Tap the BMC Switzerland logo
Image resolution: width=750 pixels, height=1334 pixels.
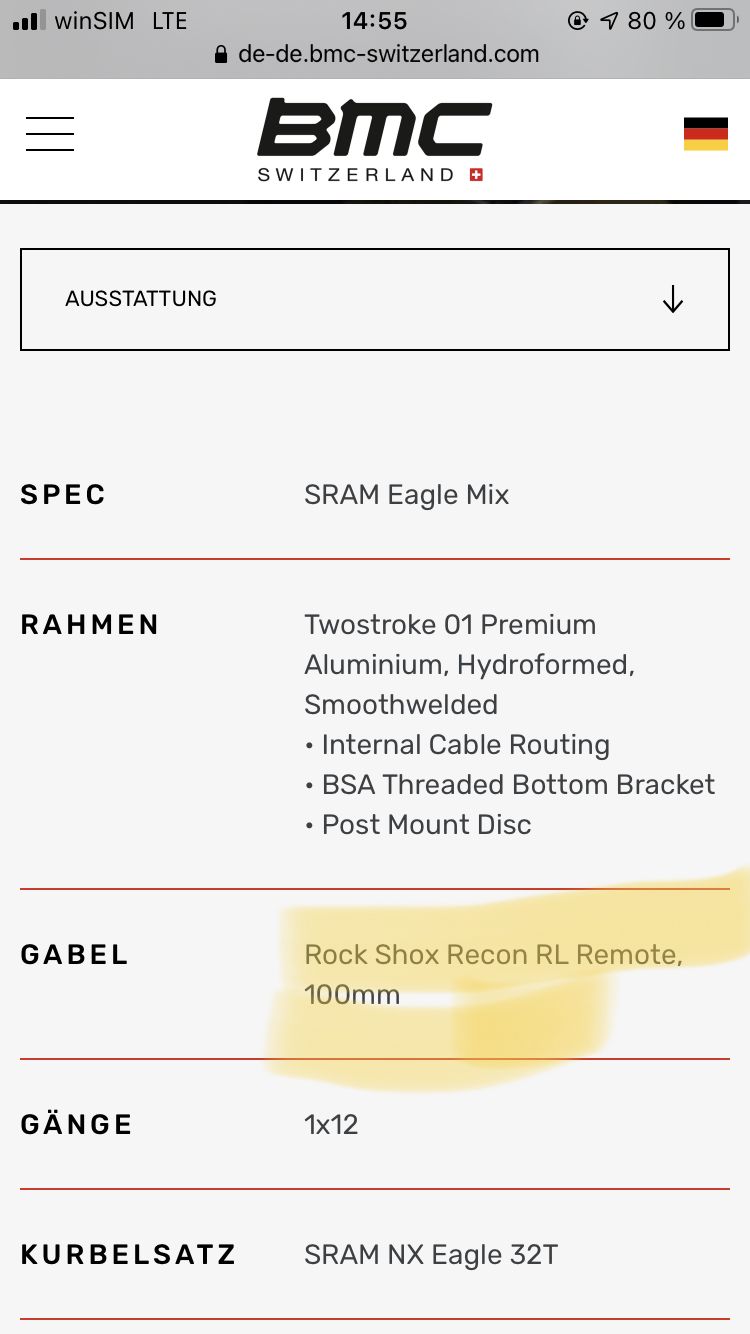point(374,140)
